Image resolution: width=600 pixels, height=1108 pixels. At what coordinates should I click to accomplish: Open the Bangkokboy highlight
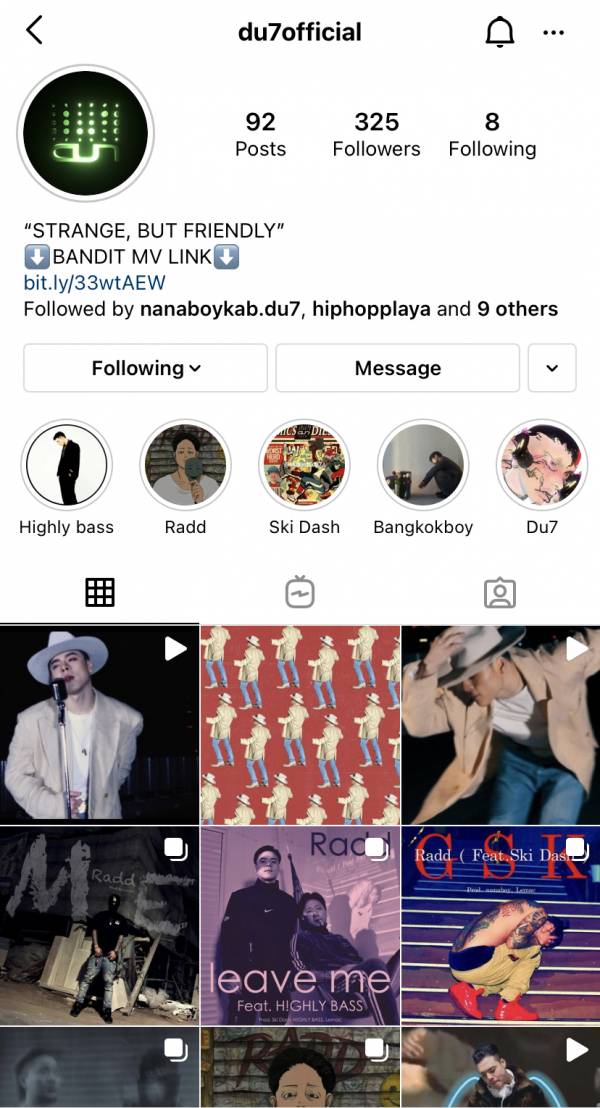pyautogui.click(x=423, y=466)
